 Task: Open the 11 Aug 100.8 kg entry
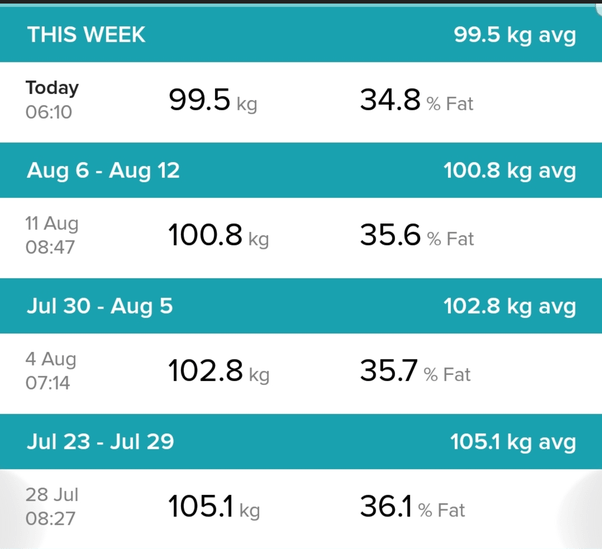300,236
